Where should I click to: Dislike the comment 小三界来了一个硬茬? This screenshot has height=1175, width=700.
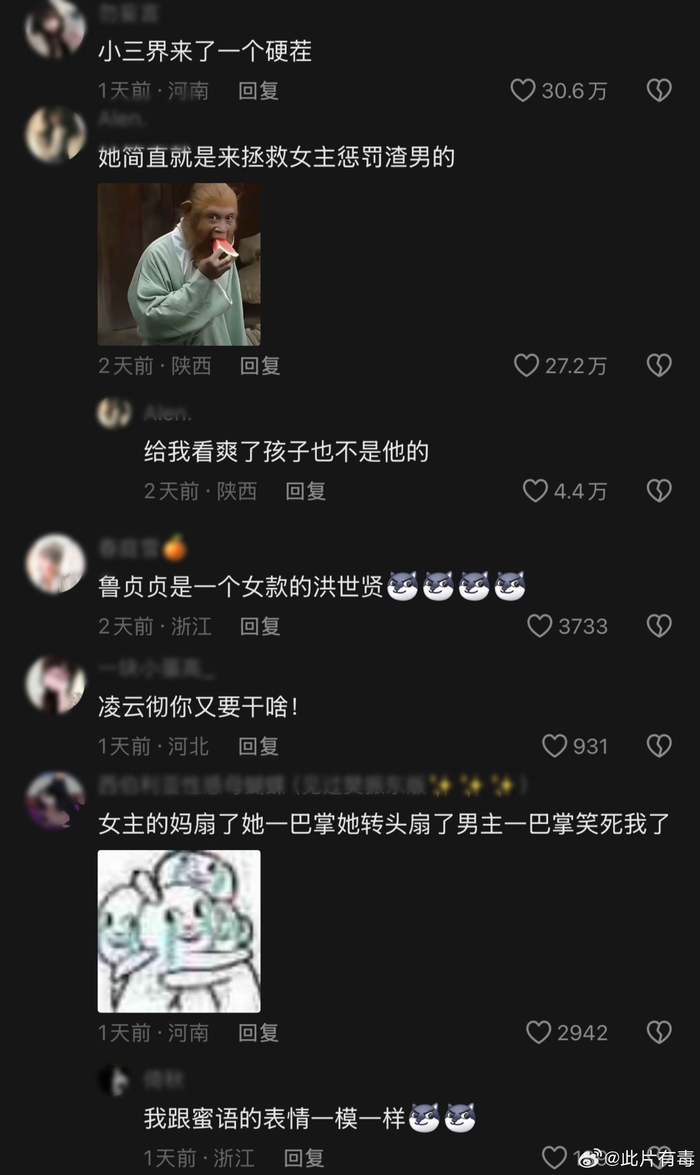tap(658, 91)
